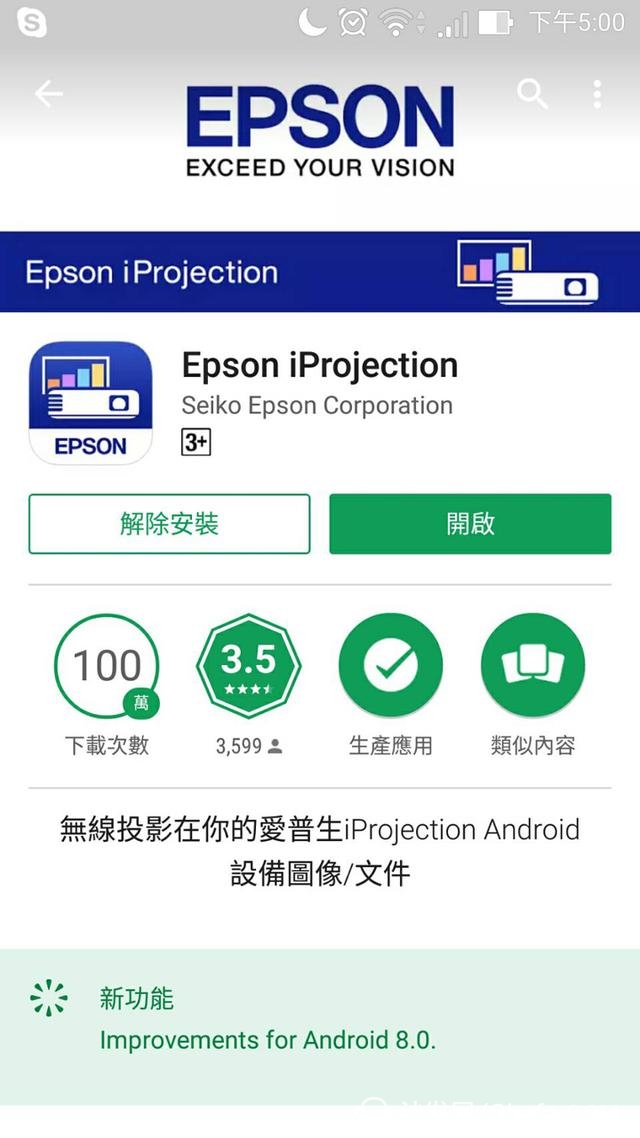Viewport: 640px width, 1138px height.
Task: Tap the 解除安裝 uninstall button
Action: tap(169, 524)
